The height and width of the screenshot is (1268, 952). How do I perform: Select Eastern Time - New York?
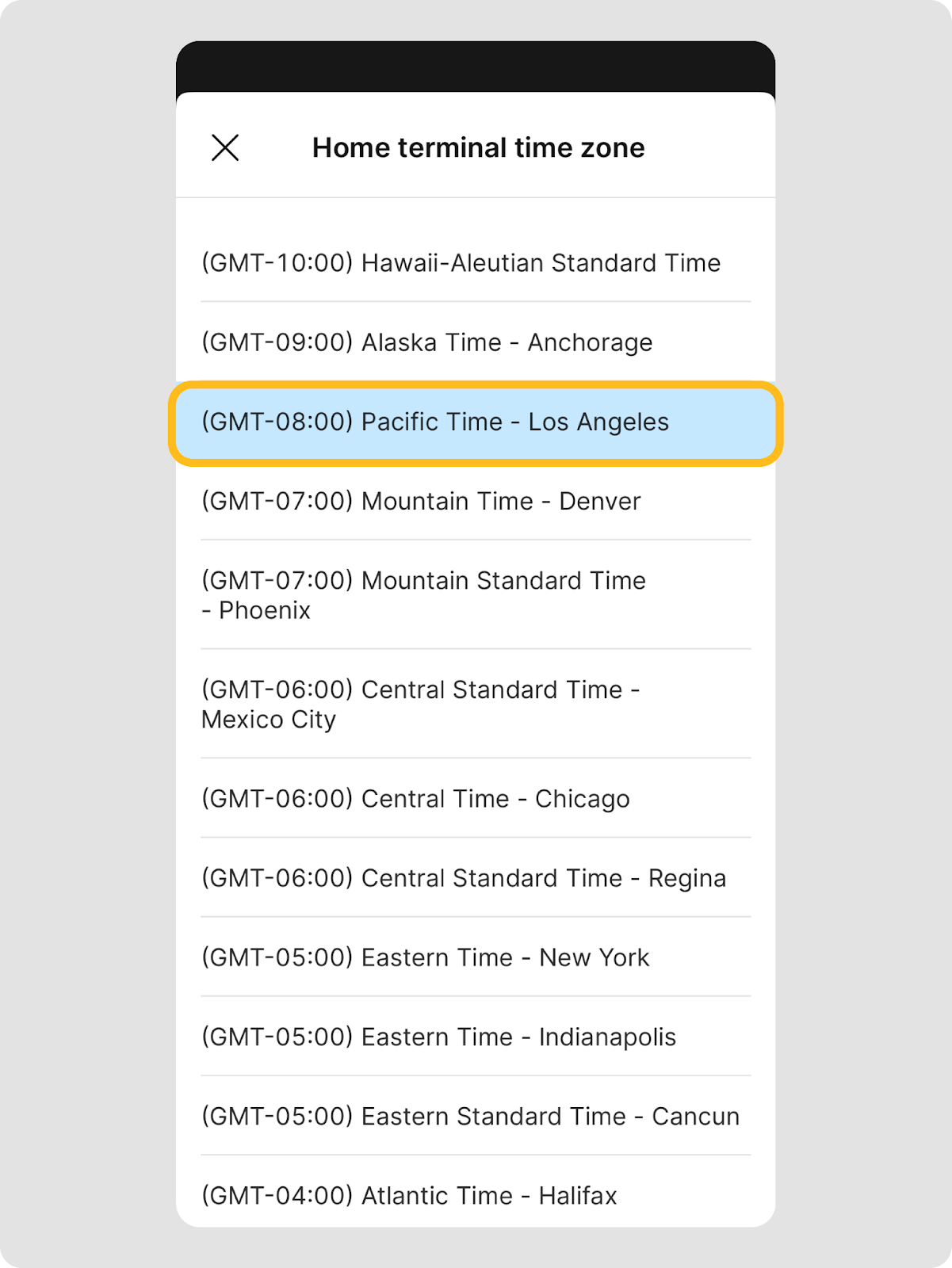(x=426, y=957)
